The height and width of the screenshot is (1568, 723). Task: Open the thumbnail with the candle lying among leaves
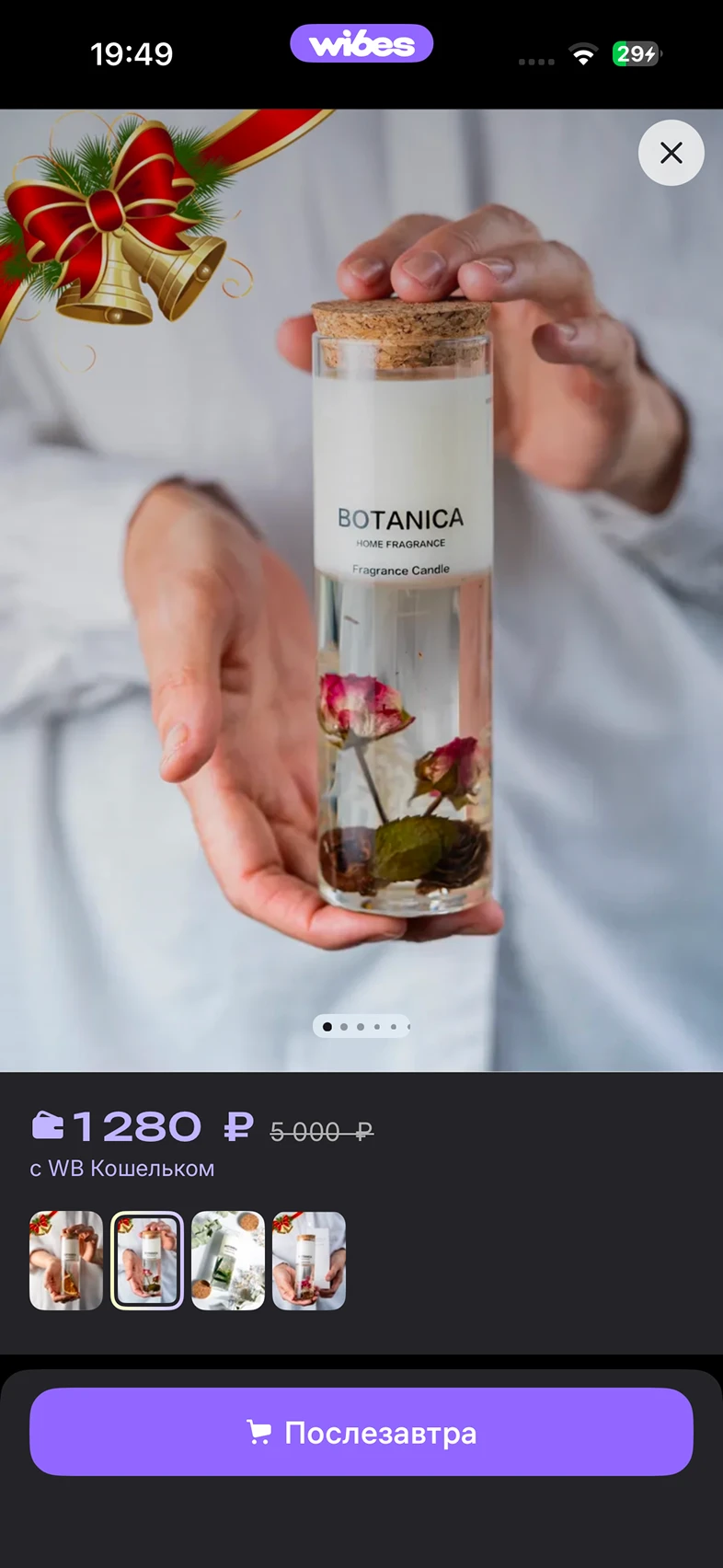(x=228, y=1261)
